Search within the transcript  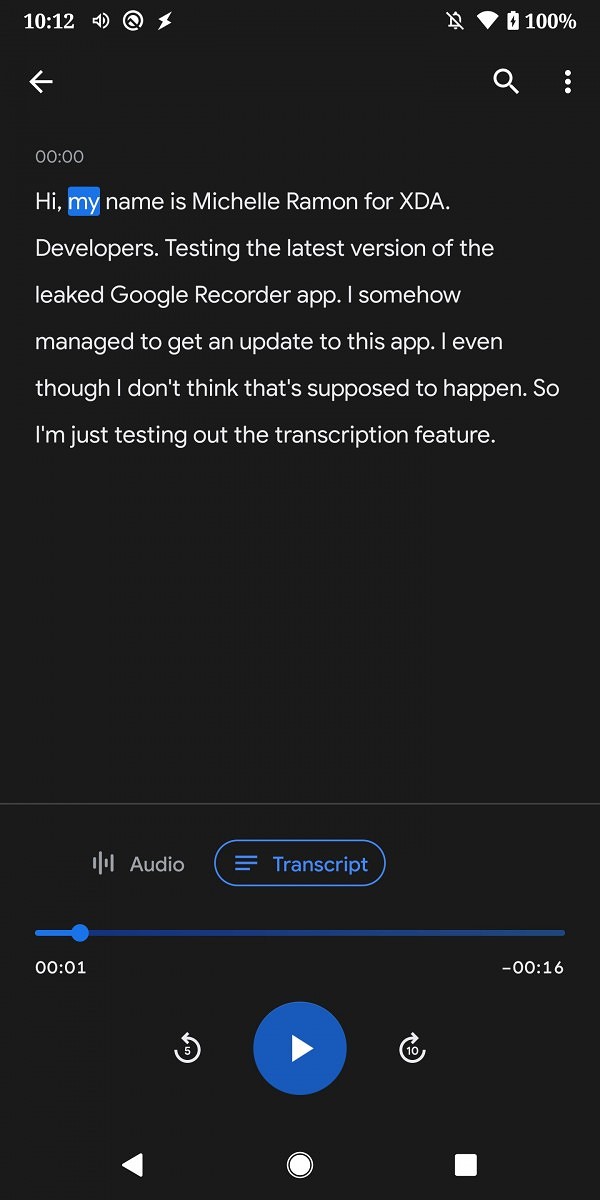point(506,82)
